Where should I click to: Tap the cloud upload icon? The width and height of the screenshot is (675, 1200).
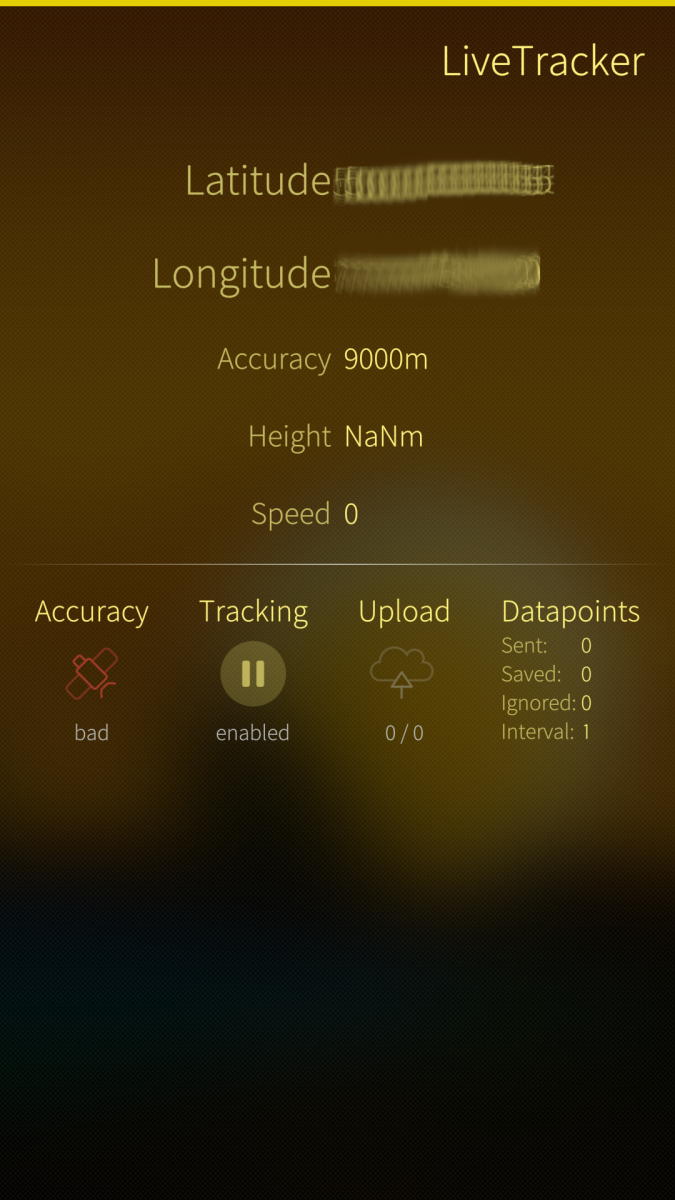point(402,671)
